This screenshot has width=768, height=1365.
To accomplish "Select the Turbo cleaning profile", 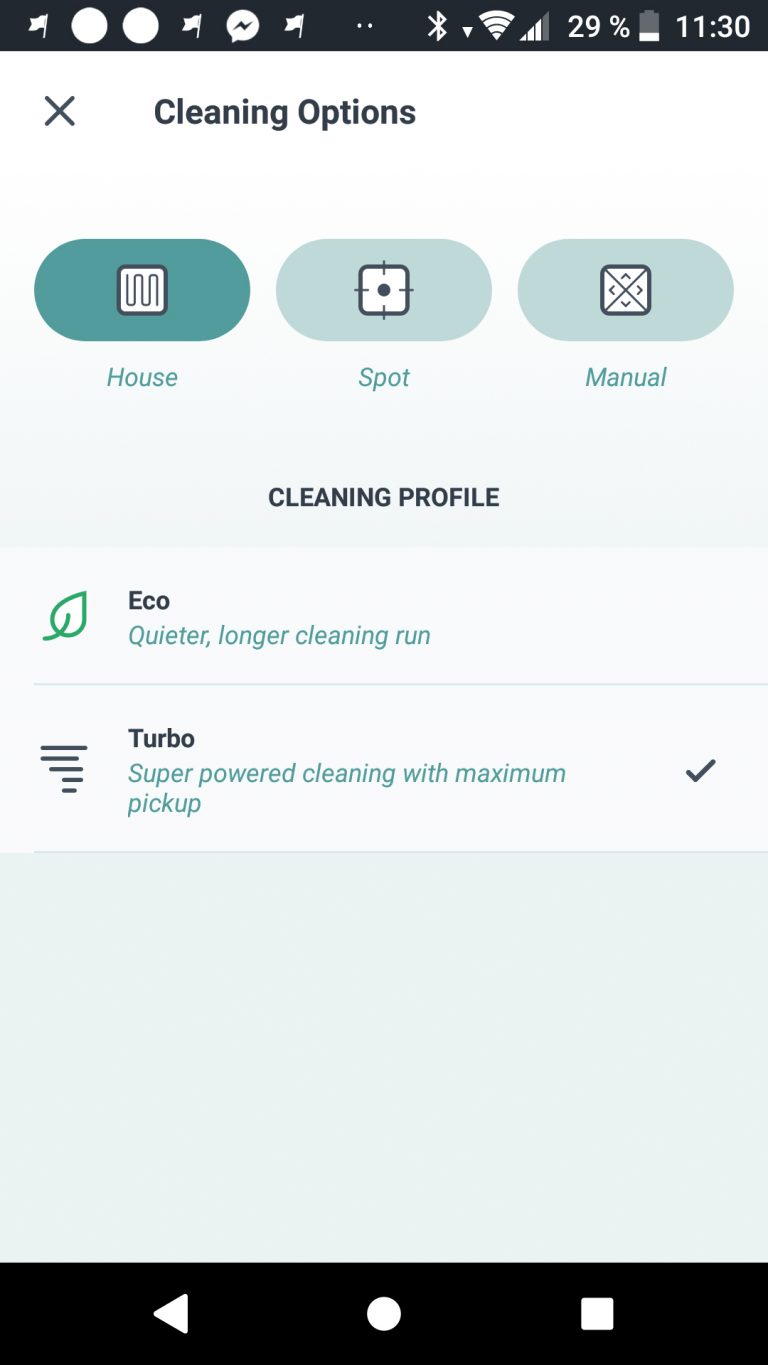I will 384,769.
